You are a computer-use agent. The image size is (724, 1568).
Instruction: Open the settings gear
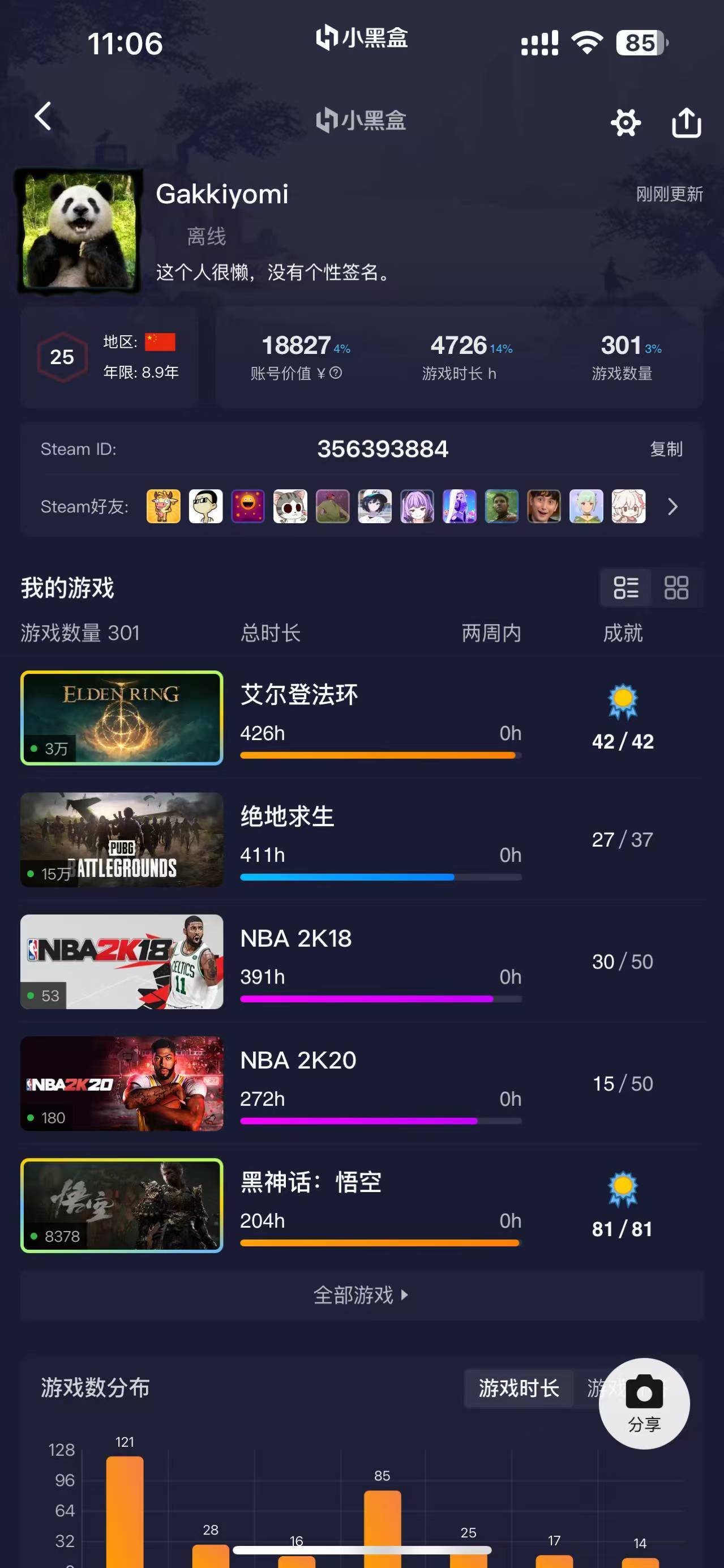tap(626, 123)
